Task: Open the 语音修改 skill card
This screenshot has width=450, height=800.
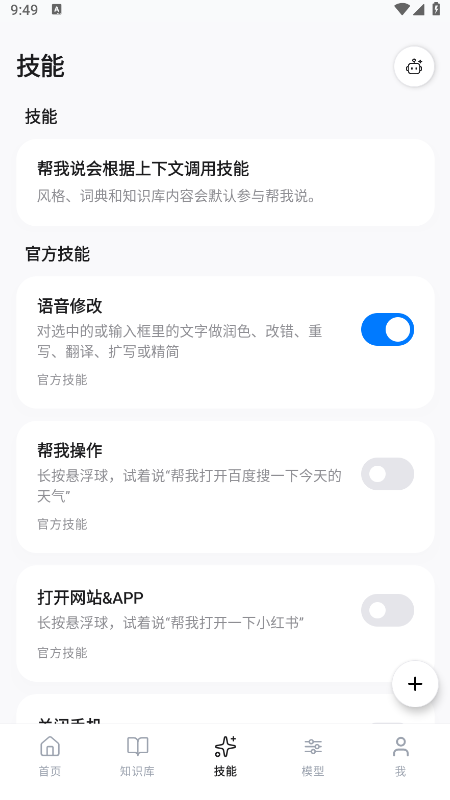Action: pos(225,342)
